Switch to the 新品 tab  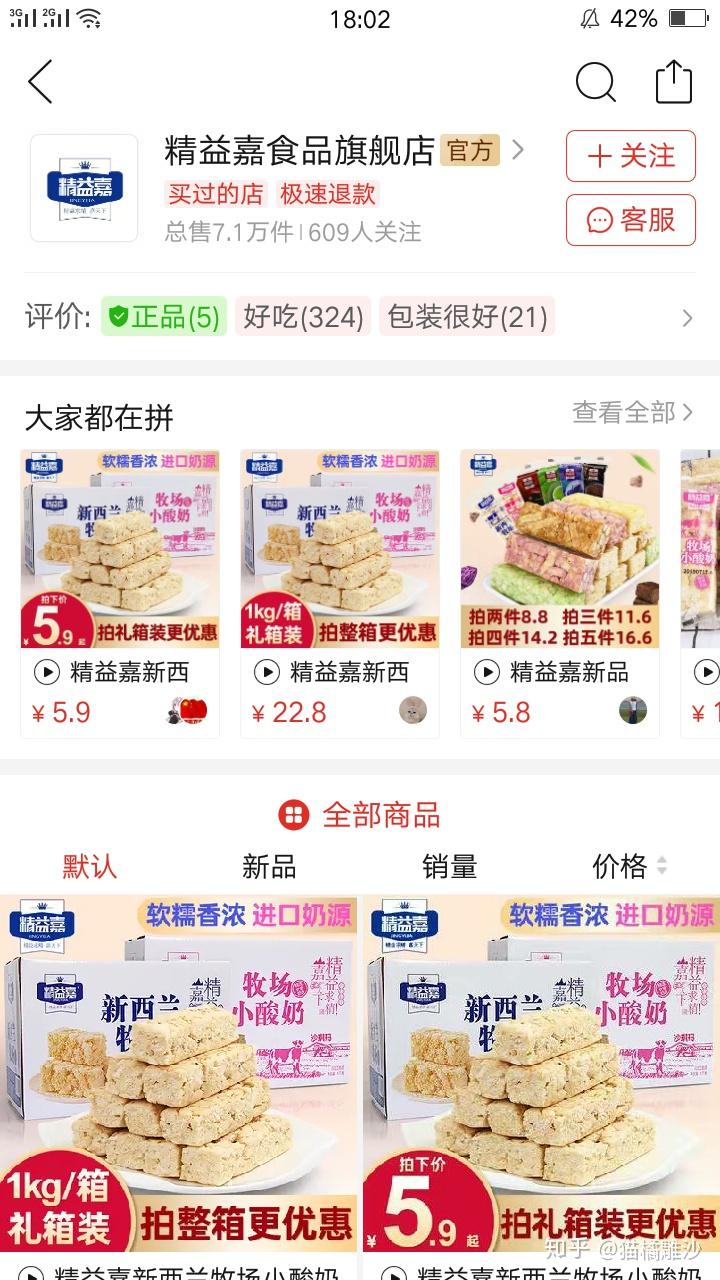269,866
